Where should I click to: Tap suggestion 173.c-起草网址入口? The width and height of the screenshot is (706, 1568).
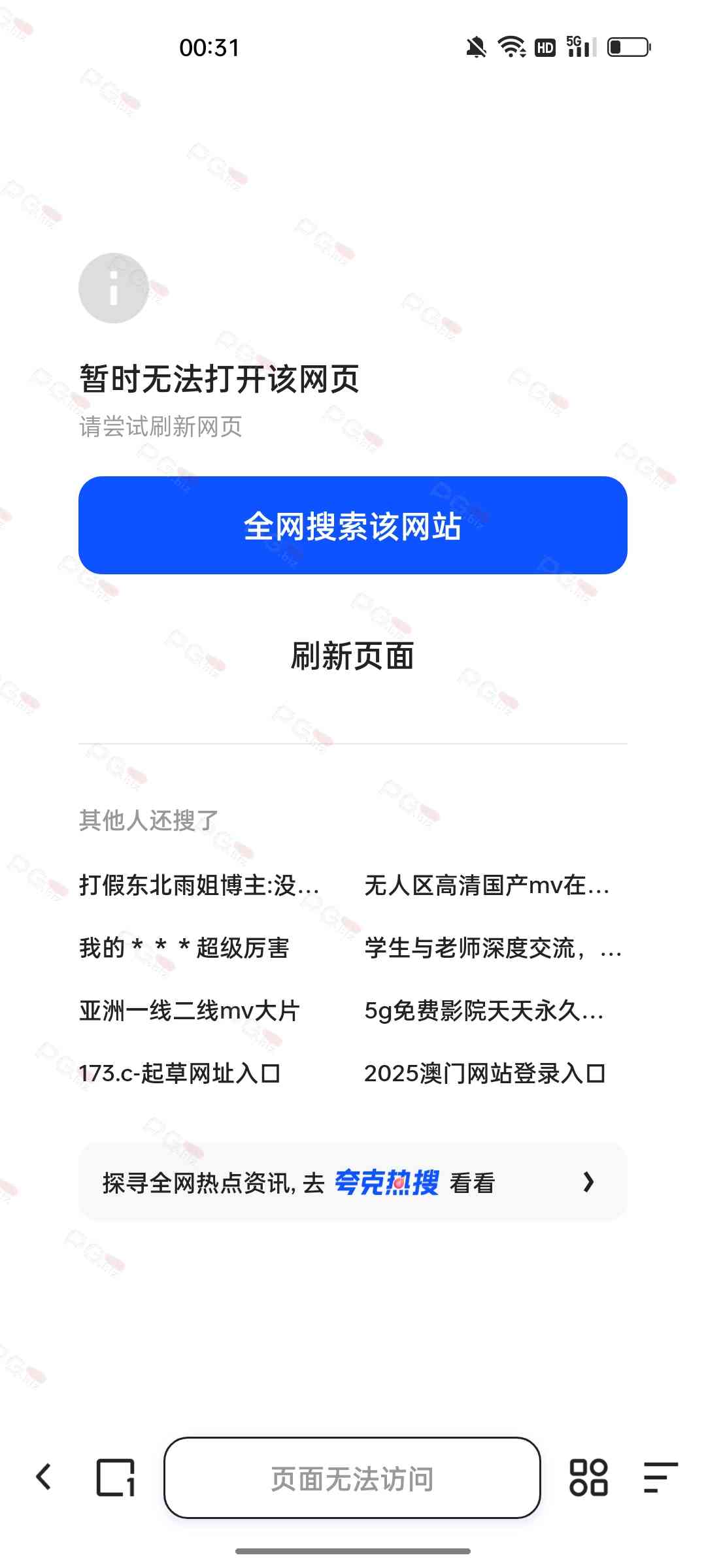180,1073
